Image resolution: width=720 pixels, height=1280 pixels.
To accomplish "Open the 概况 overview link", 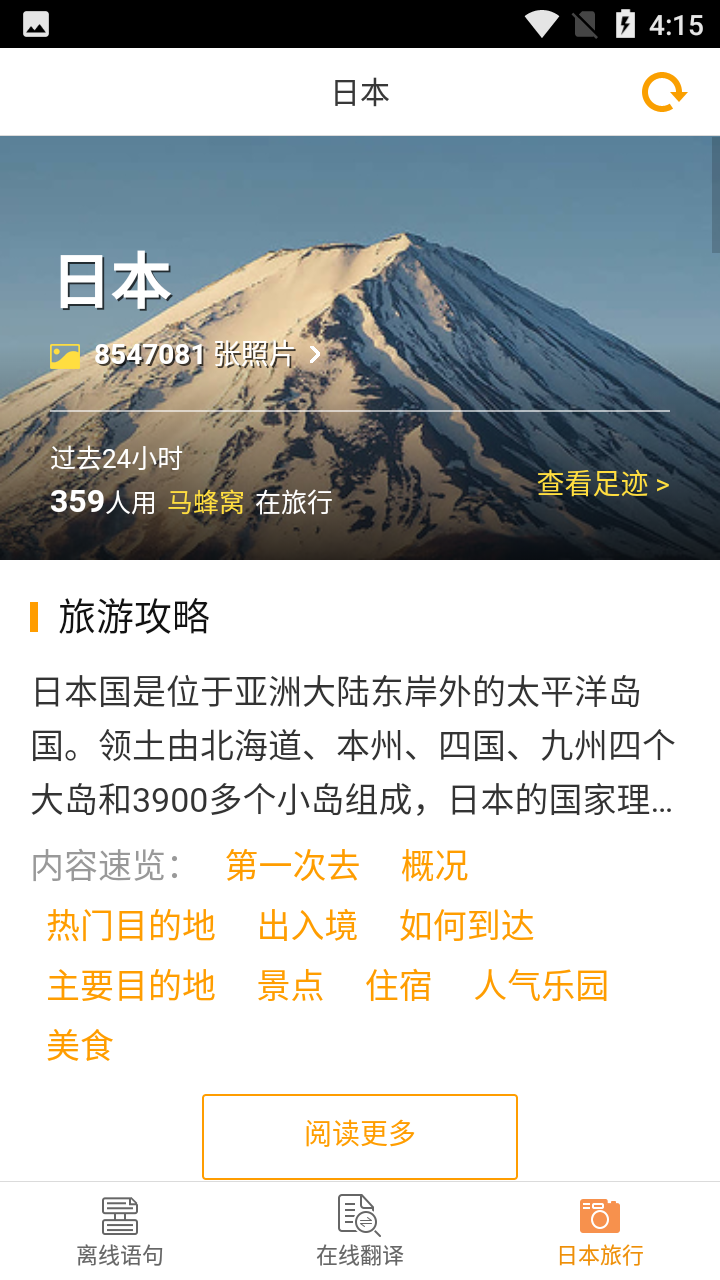I will pos(434,866).
